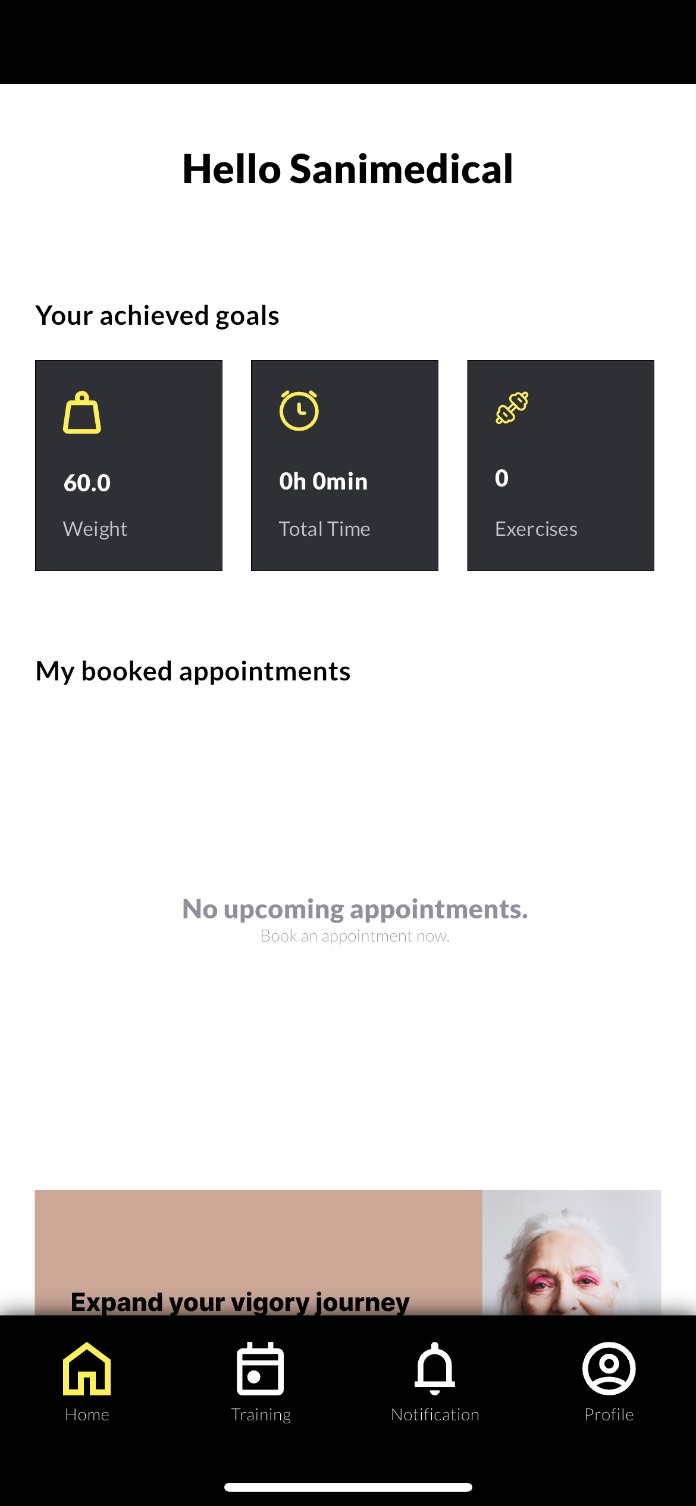This screenshot has width=696, height=1506.
Task: Select the Home tab
Action: [x=87, y=1384]
